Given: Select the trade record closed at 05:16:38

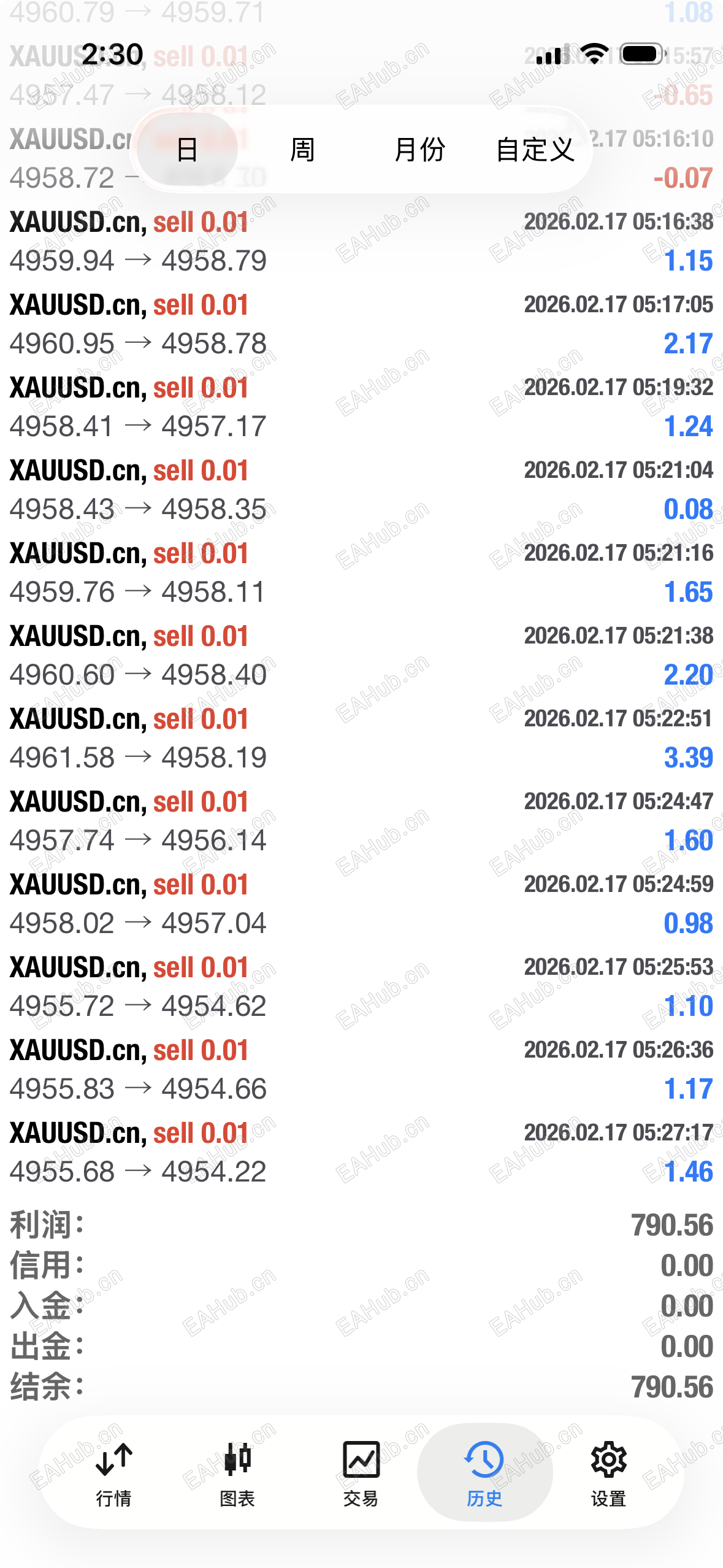Looking at the screenshot, I should pyautogui.click(x=361, y=241).
